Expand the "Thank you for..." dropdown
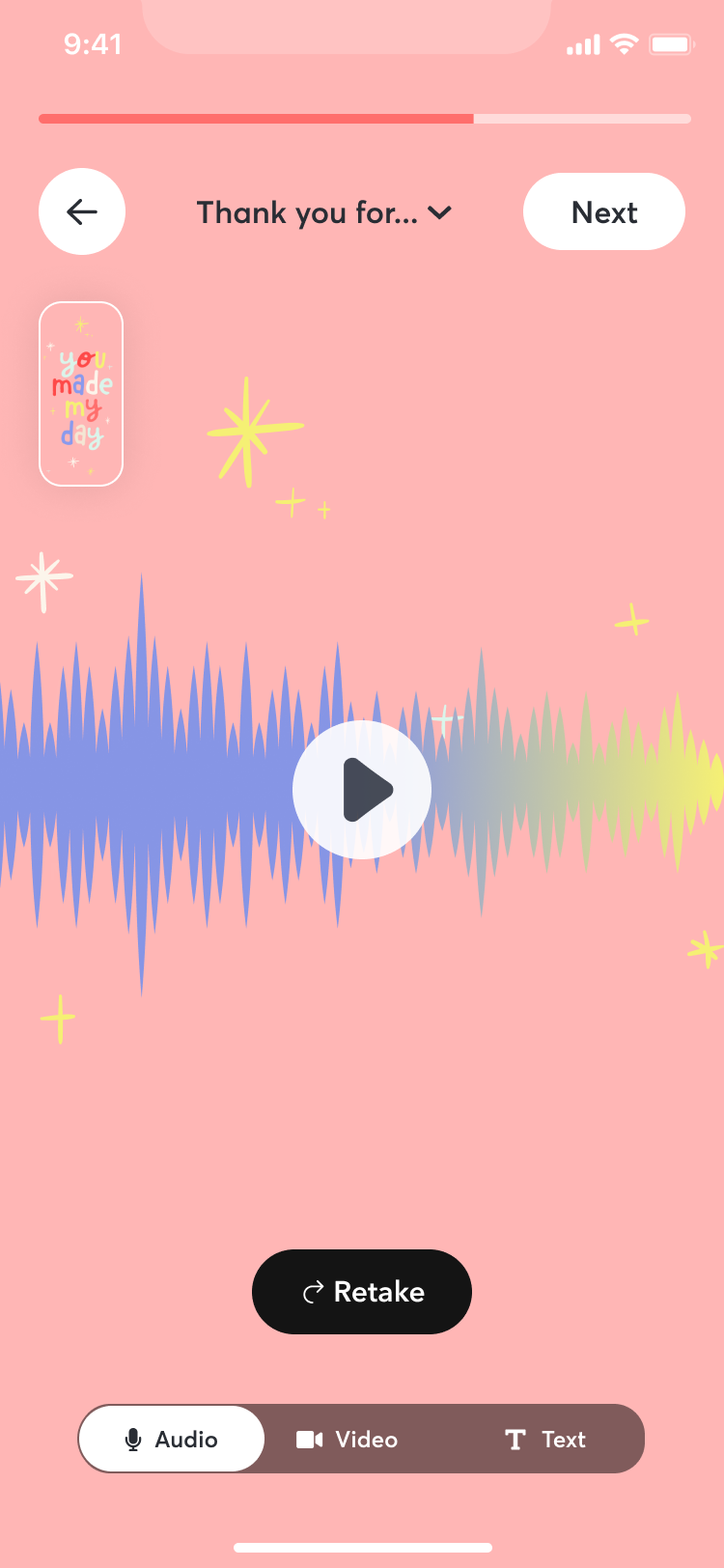724x1568 pixels. point(324,212)
